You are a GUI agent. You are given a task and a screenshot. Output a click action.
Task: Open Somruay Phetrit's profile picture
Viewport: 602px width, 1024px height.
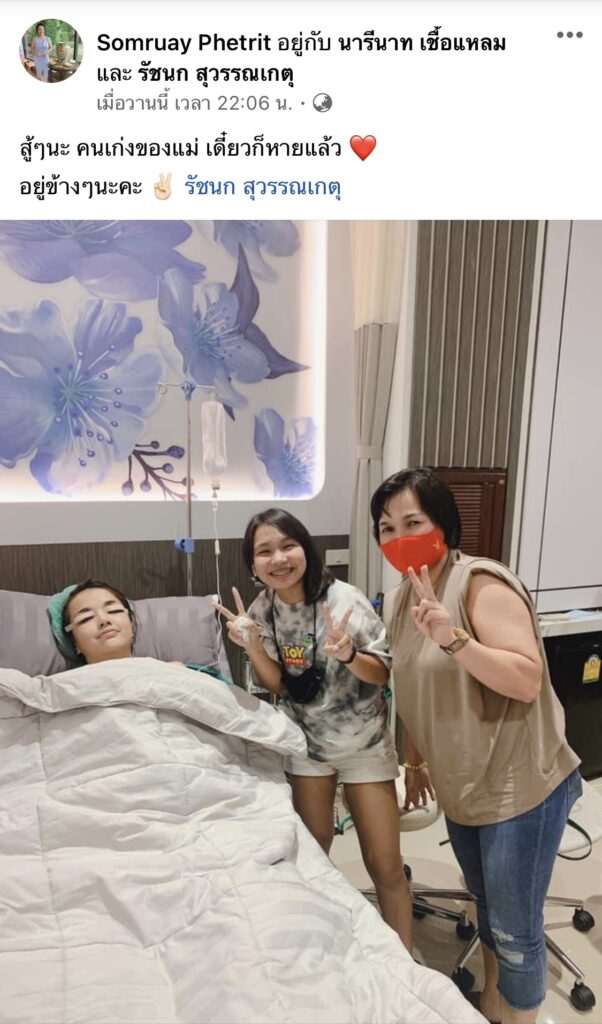[50, 50]
